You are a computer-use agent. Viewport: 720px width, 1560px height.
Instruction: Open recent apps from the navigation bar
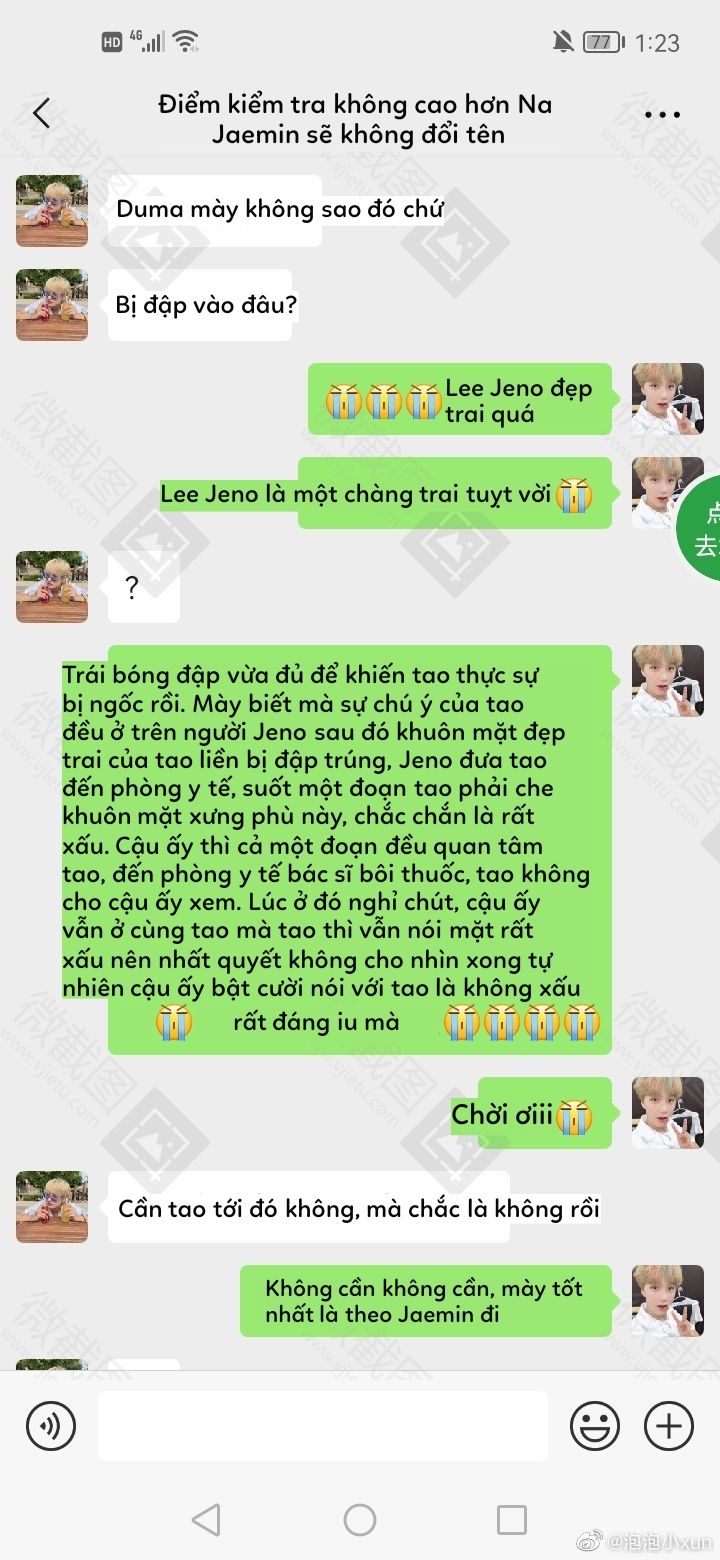512,1520
